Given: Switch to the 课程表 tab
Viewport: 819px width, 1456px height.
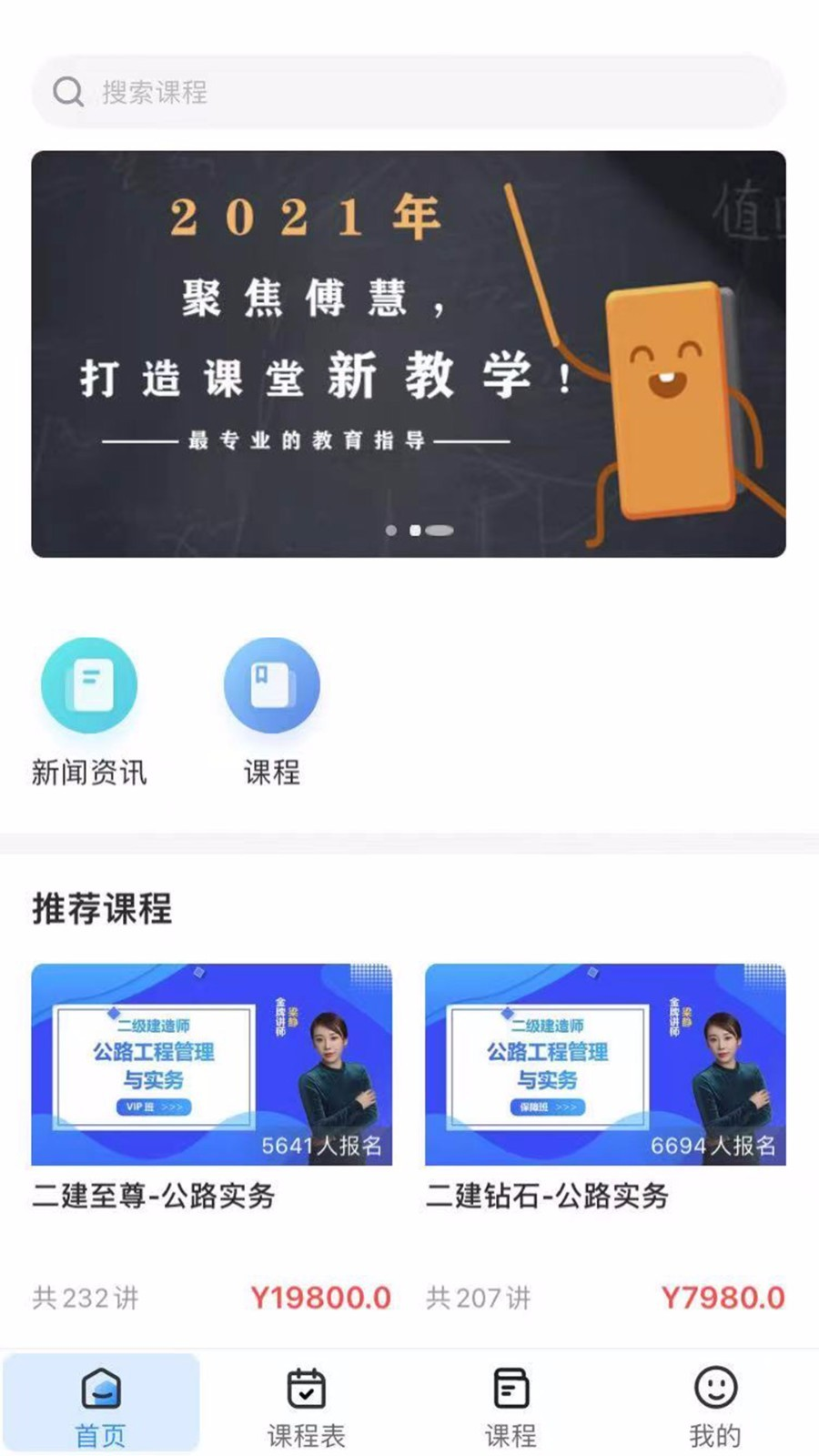Looking at the screenshot, I should 306,1404.
